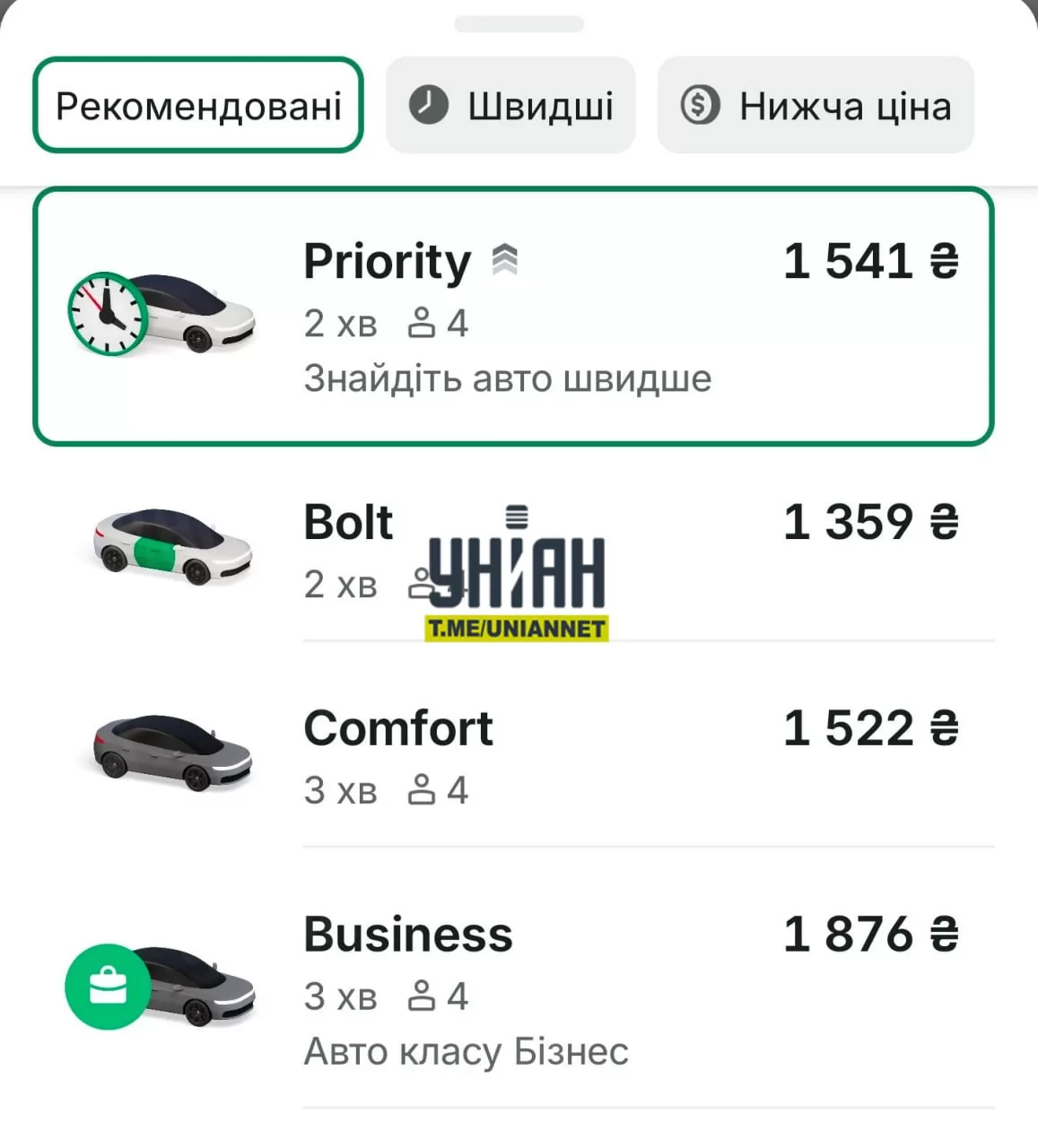Choose the Priority ride for 1 541 ₴

pos(513,316)
